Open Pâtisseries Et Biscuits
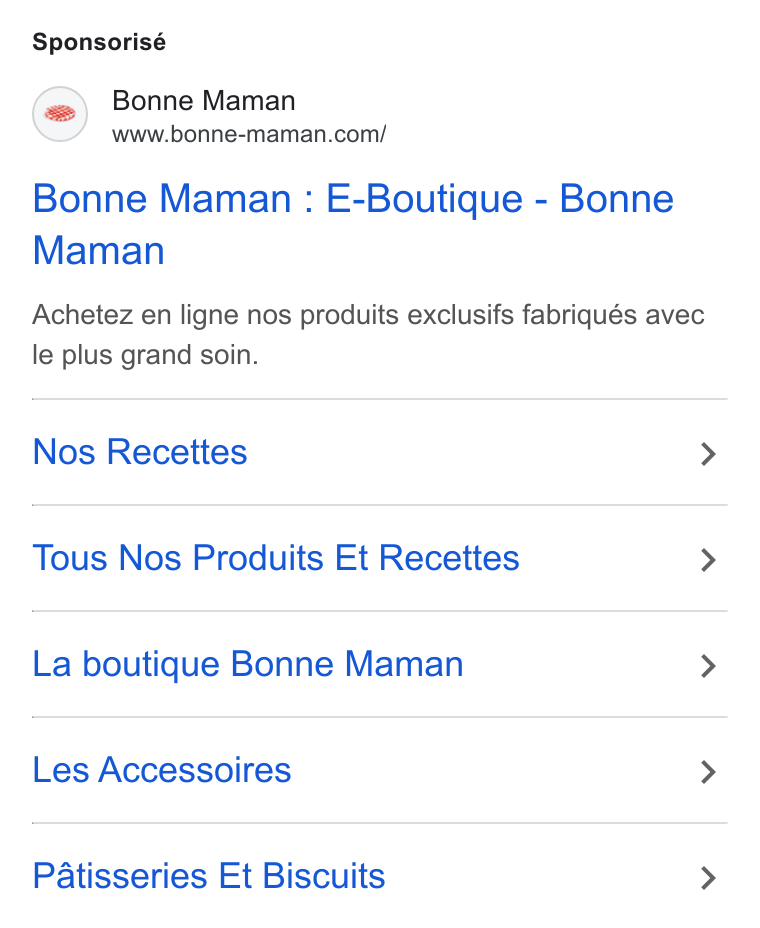 coord(379,876)
